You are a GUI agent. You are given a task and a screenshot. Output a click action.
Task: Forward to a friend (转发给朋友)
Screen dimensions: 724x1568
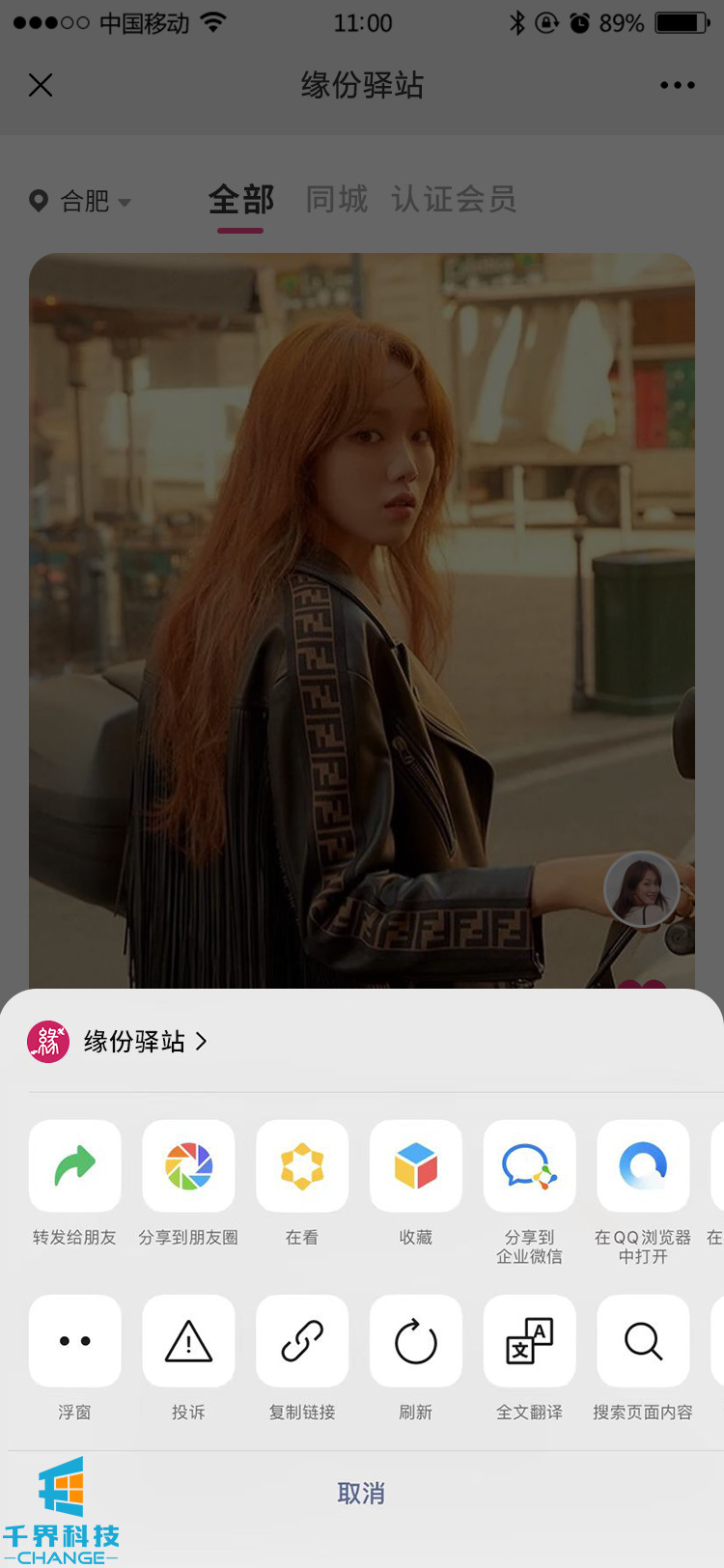click(x=75, y=1166)
